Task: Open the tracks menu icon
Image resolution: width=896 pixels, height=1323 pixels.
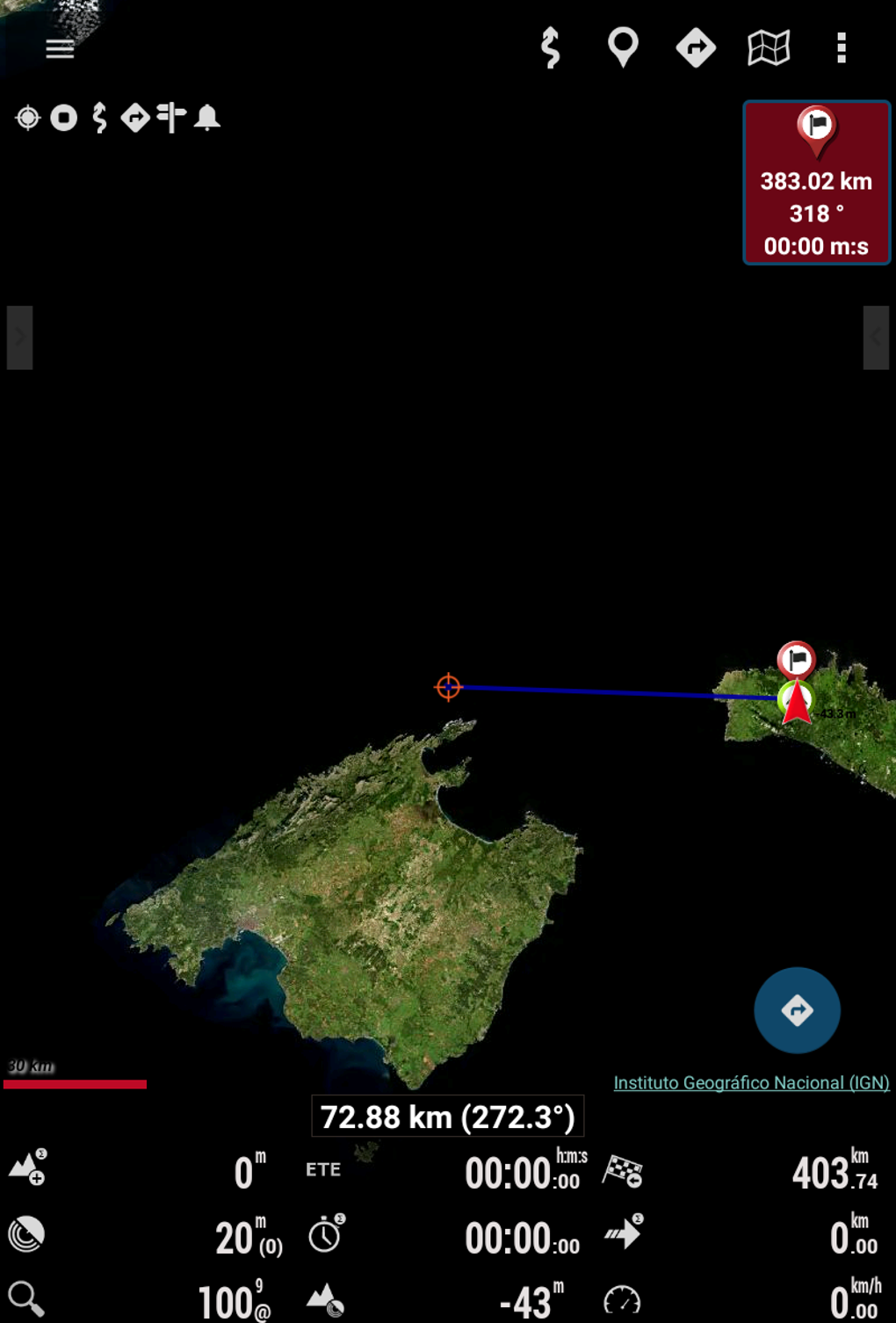Action: 551,47
